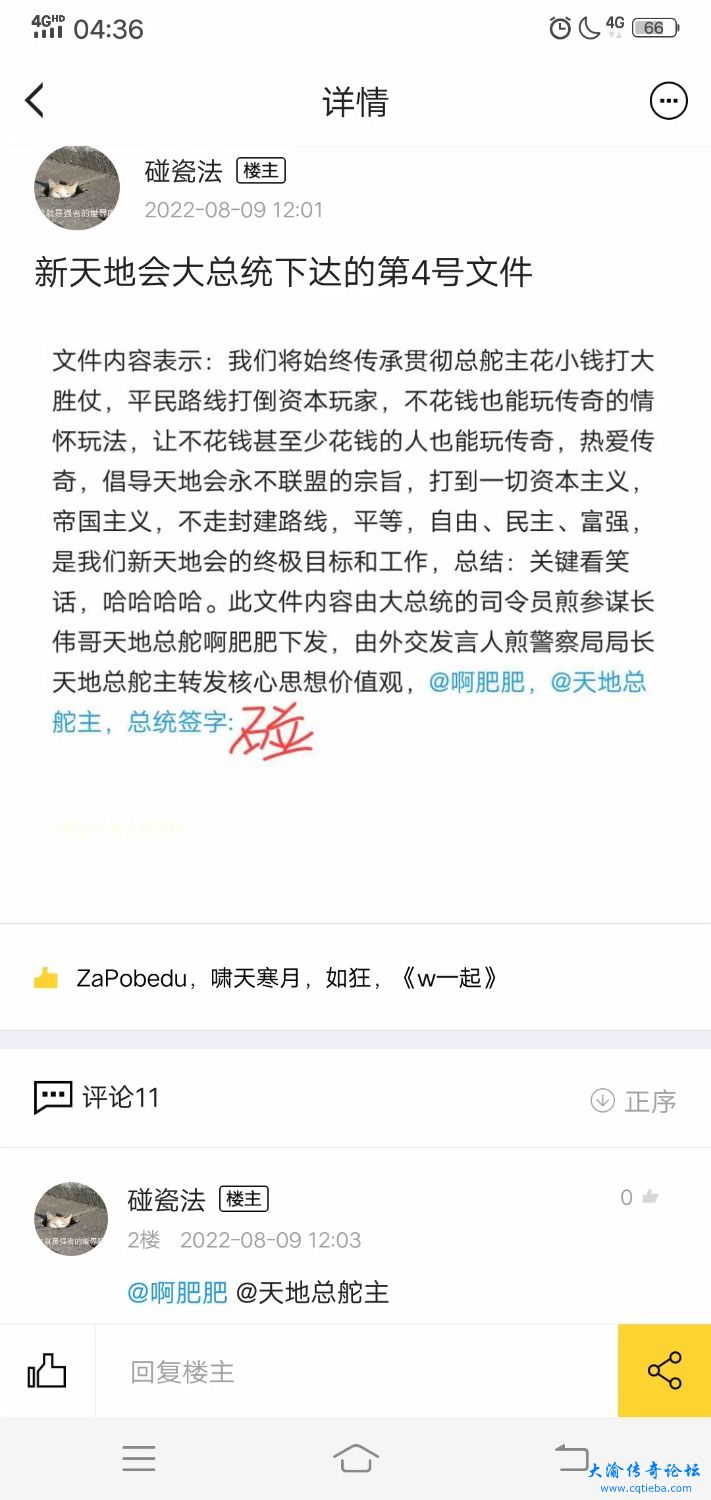The image size is (711, 1500).
Task: Tap the 回复楼主 reply field
Action: tap(355, 1371)
